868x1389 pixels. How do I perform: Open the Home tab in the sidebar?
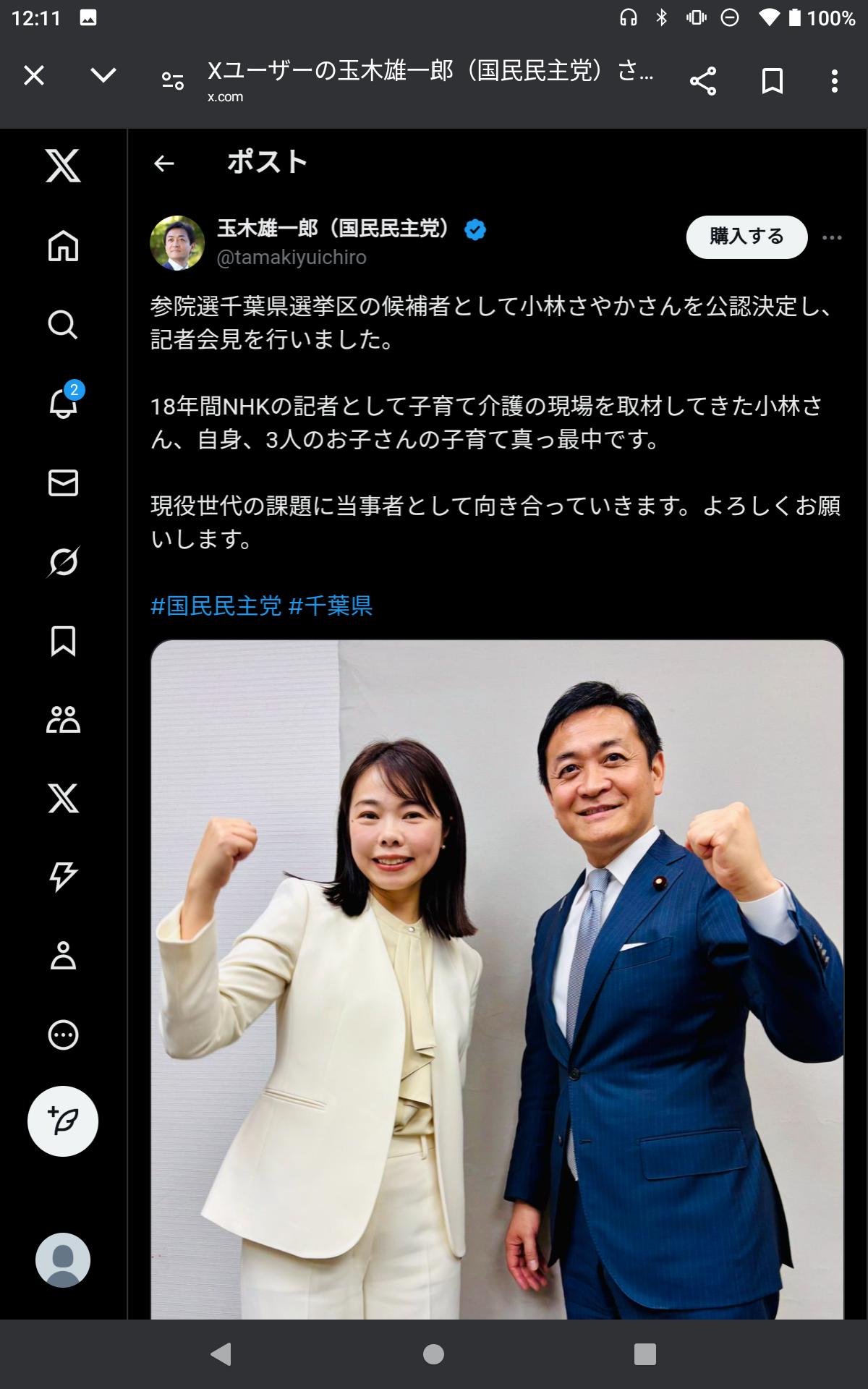point(63,246)
